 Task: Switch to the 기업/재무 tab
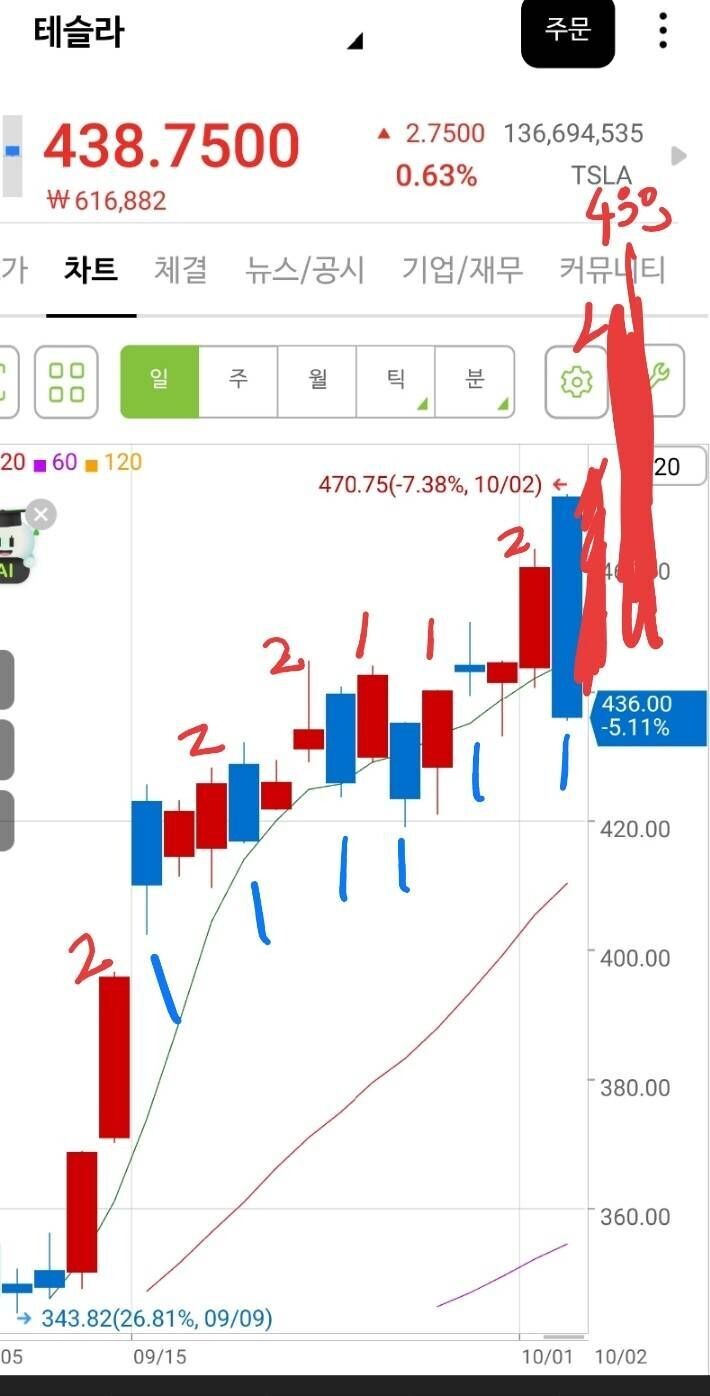pyautogui.click(x=462, y=269)
